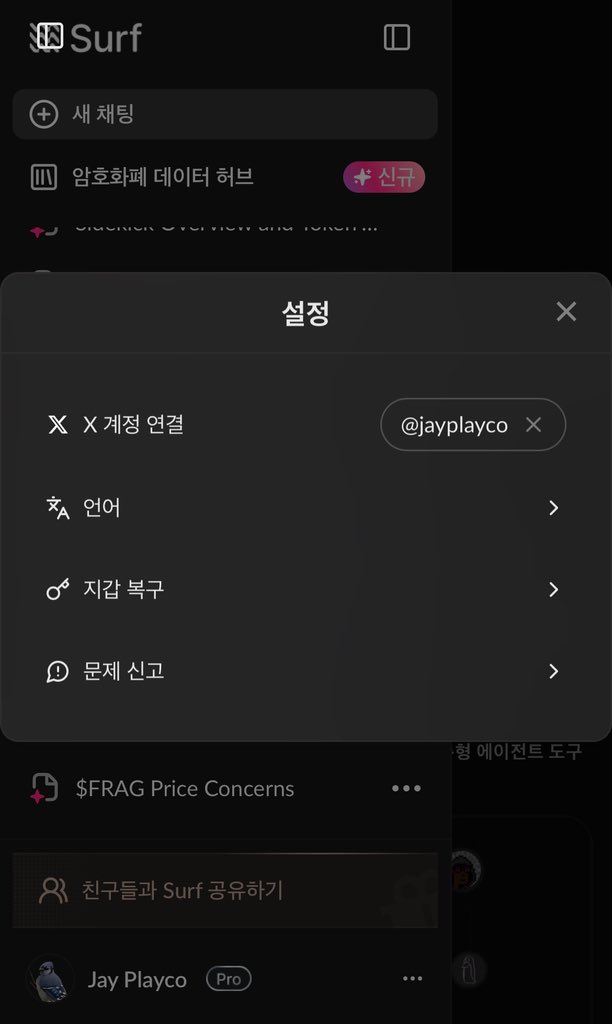
Task: Close the 설정 settings dialog
Action: 566,312
